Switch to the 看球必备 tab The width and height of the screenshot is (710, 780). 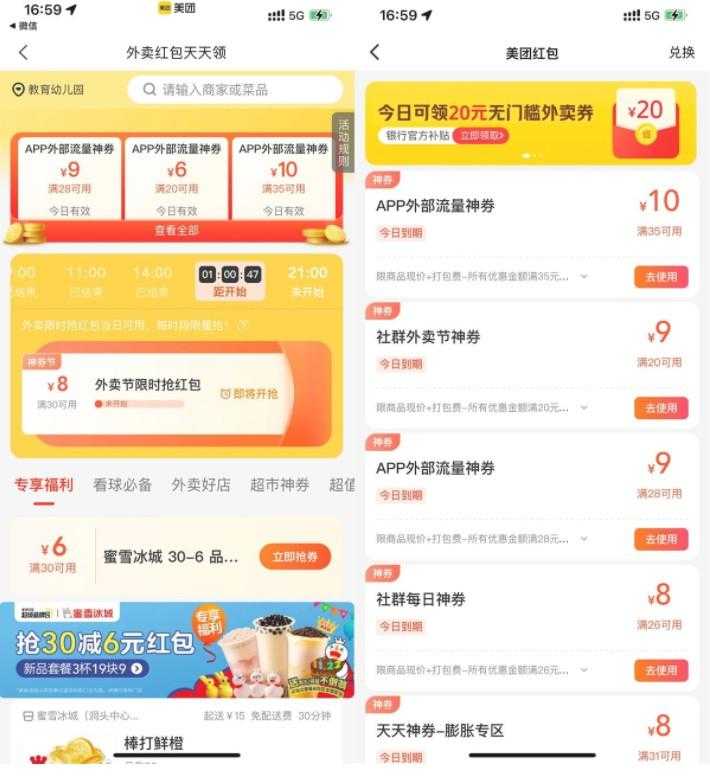click(122, 485)
